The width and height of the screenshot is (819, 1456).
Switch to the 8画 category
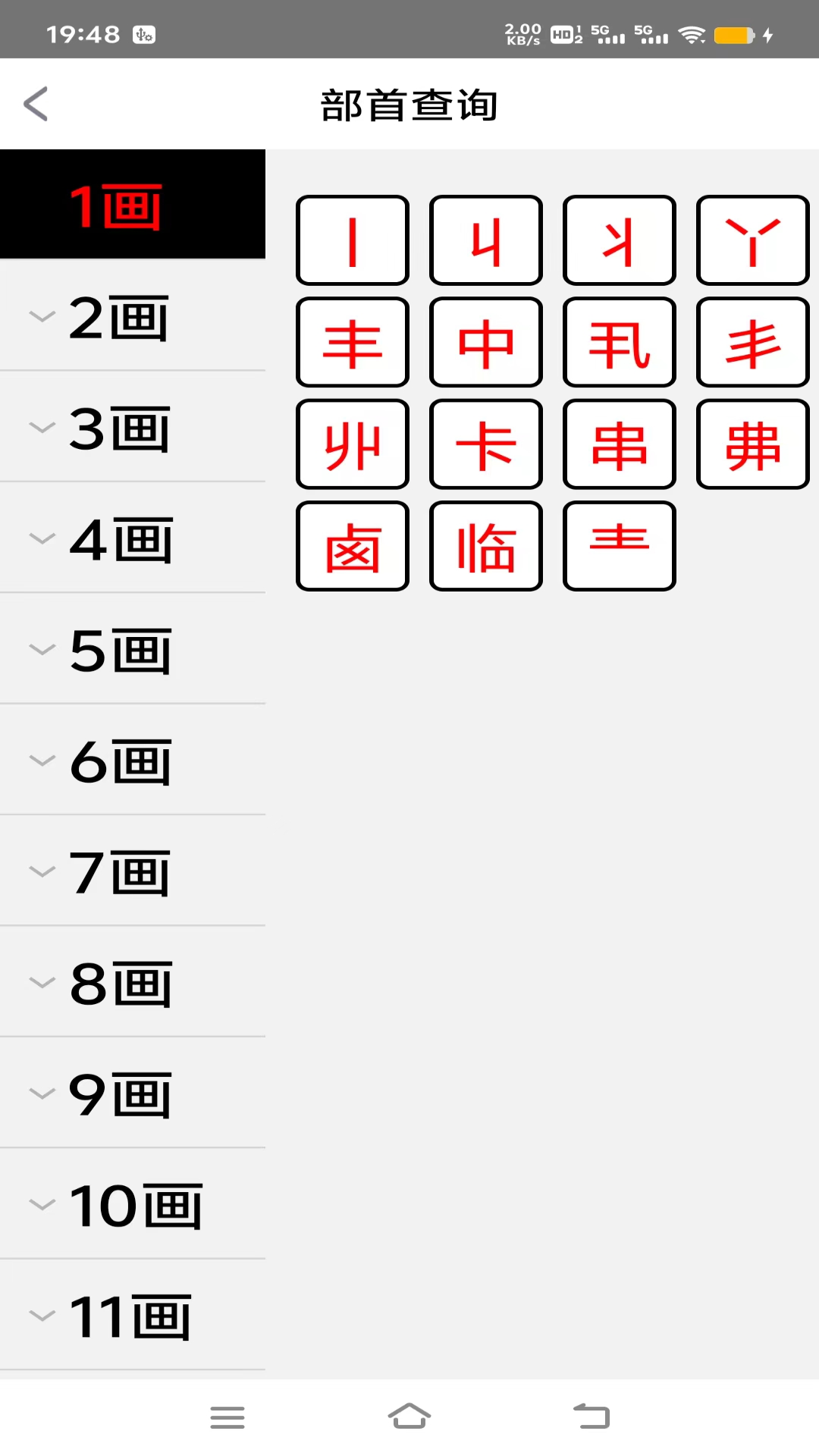pos(133,982)
